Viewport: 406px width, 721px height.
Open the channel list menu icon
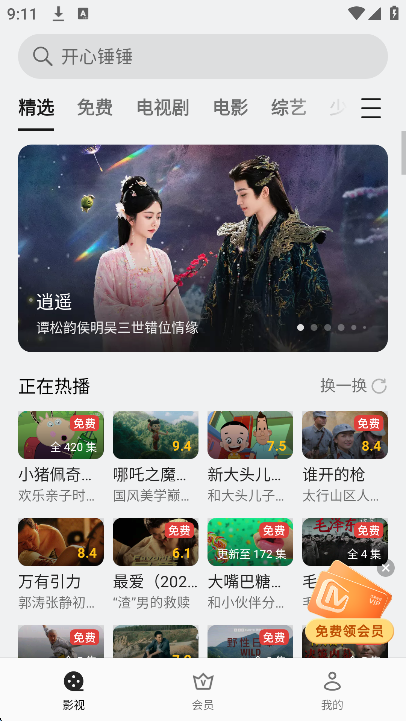click(x=371, y=108)
